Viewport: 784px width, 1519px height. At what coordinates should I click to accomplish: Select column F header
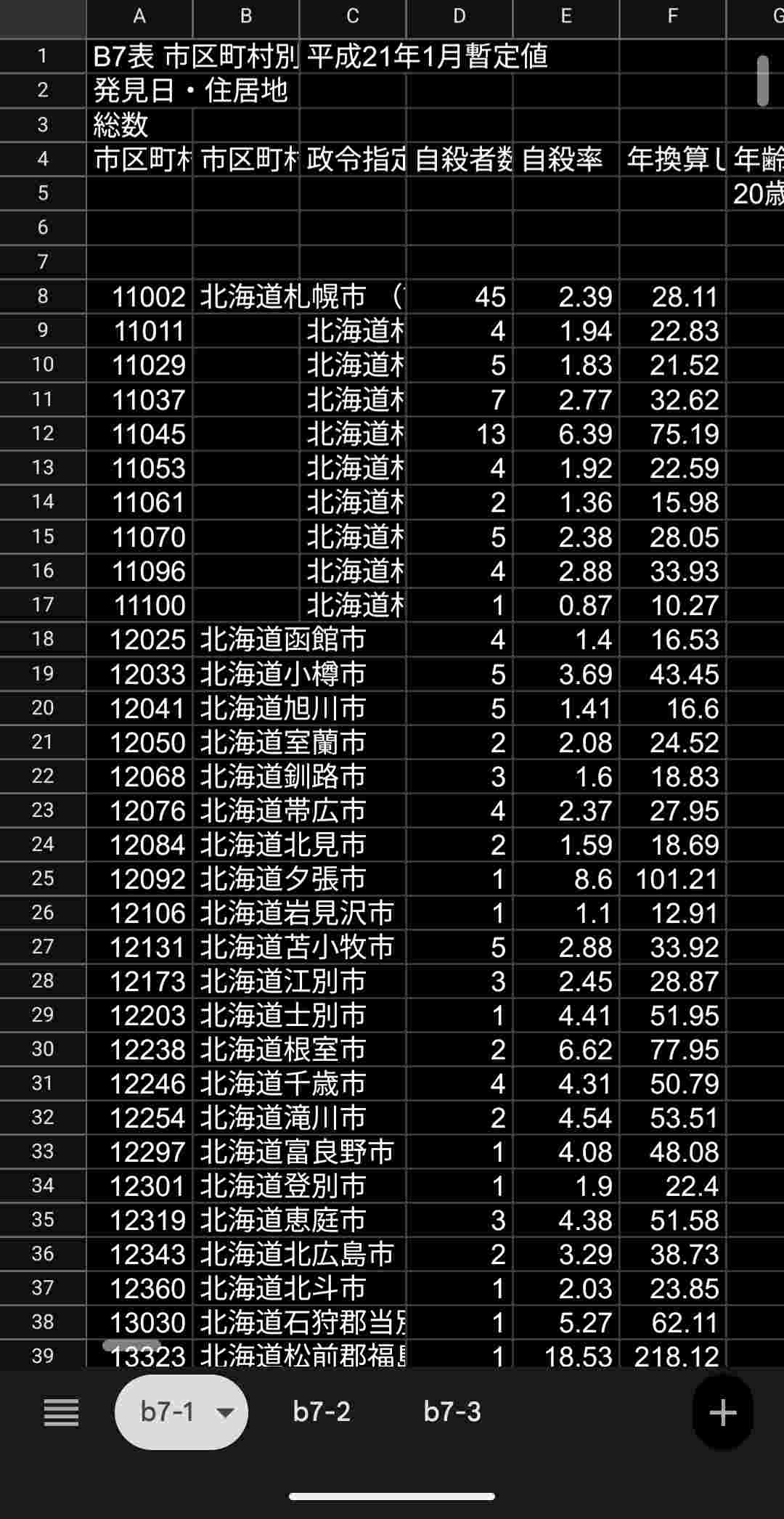673,17
